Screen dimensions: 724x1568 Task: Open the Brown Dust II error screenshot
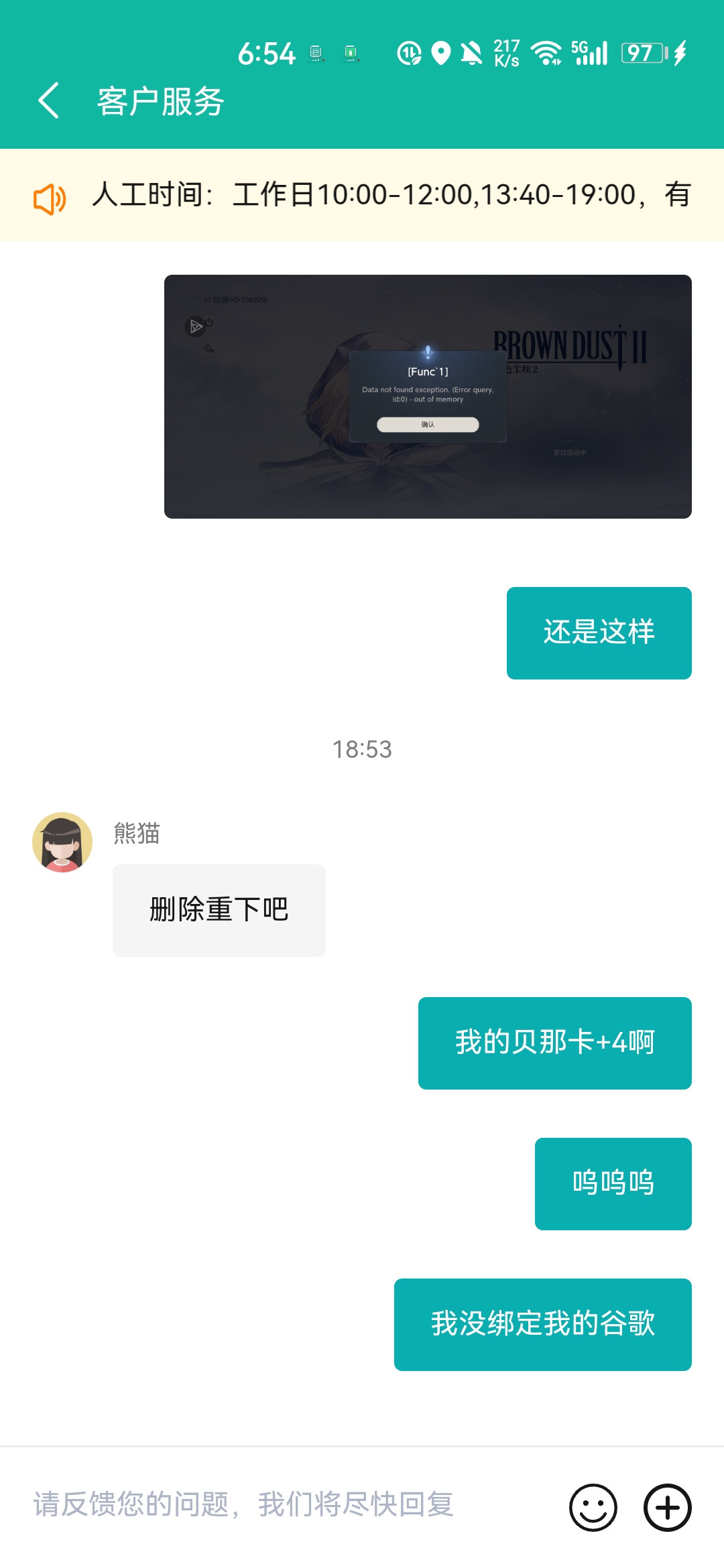[x=428, y=396]
